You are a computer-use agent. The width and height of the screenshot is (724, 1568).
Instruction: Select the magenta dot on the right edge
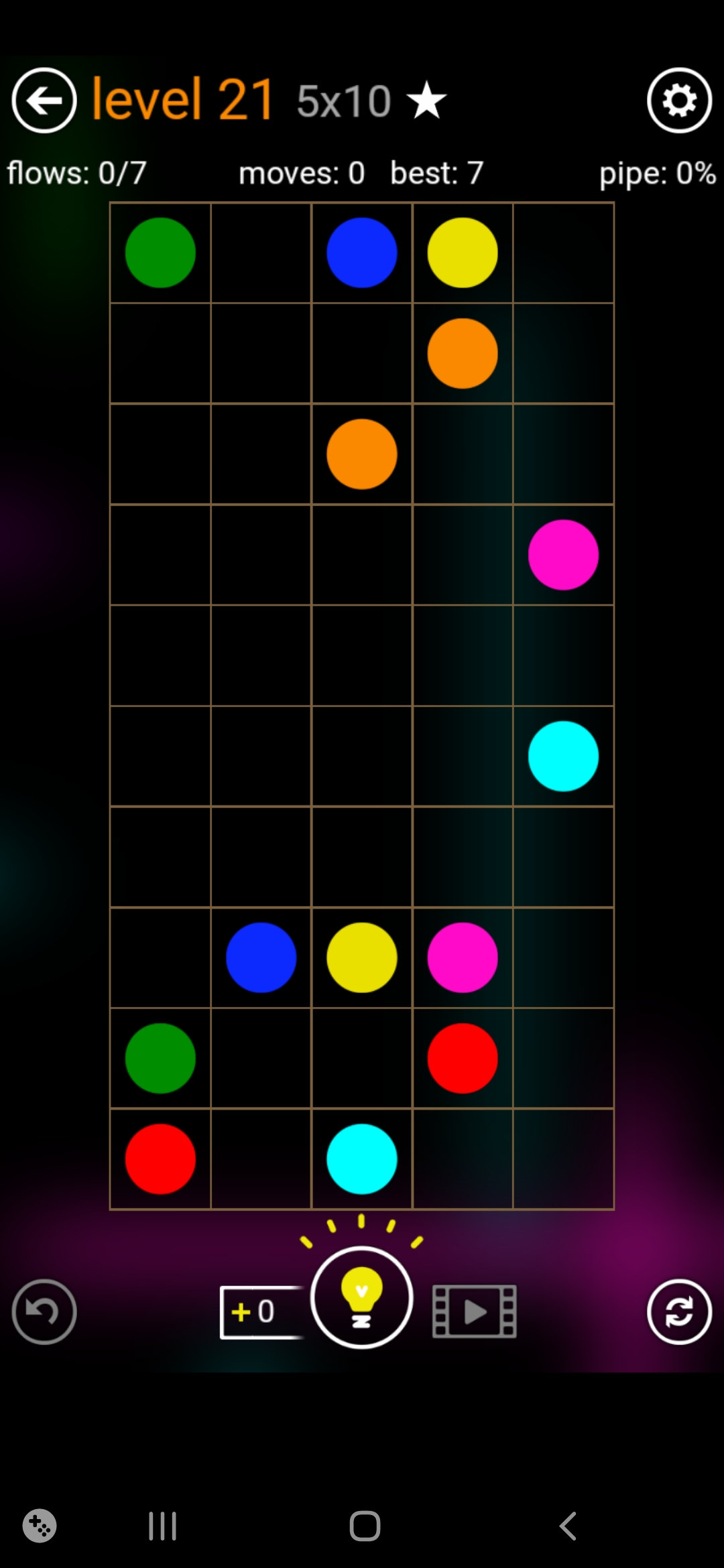563,555
